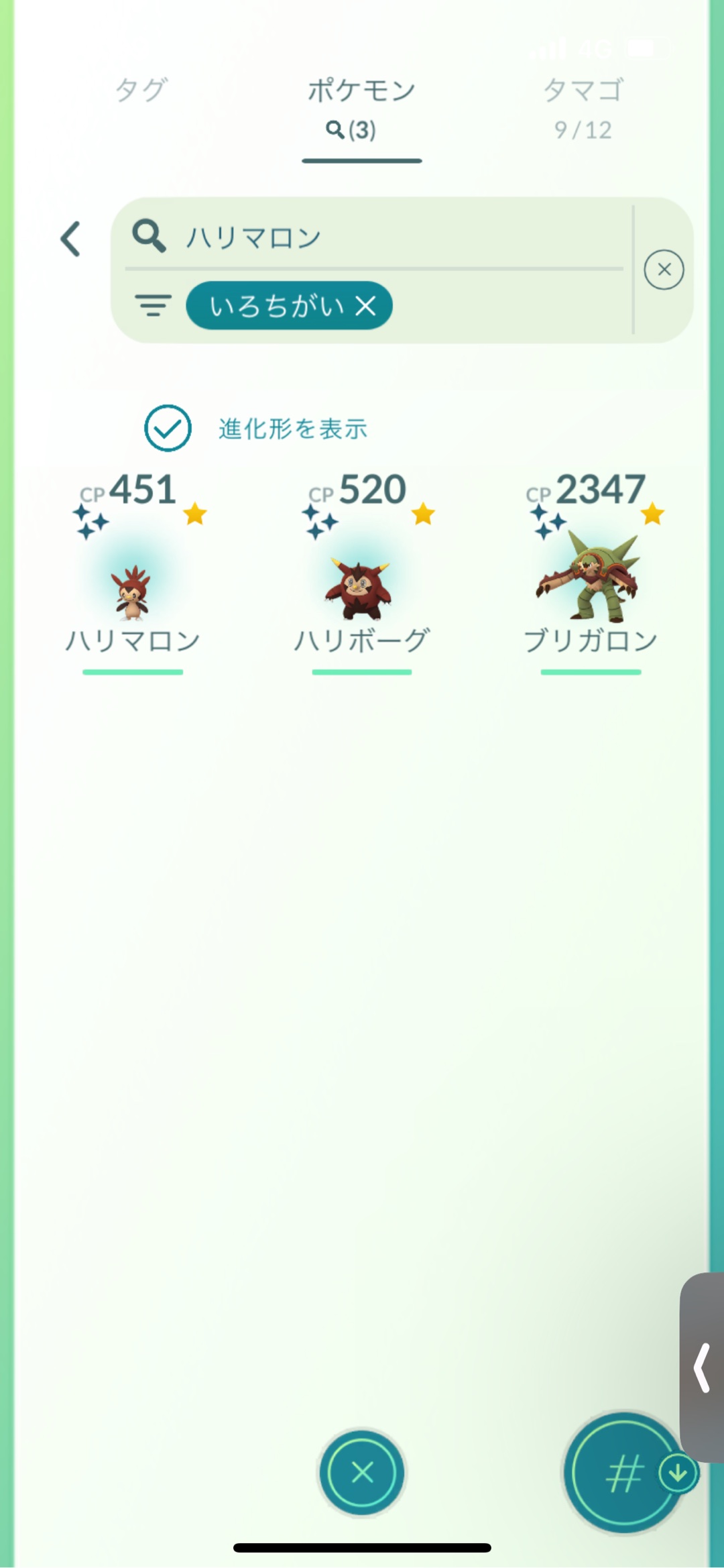The width and height of the screenshot is (724, 1568).
Task: Change sort order with # button
Action: 623,1473
